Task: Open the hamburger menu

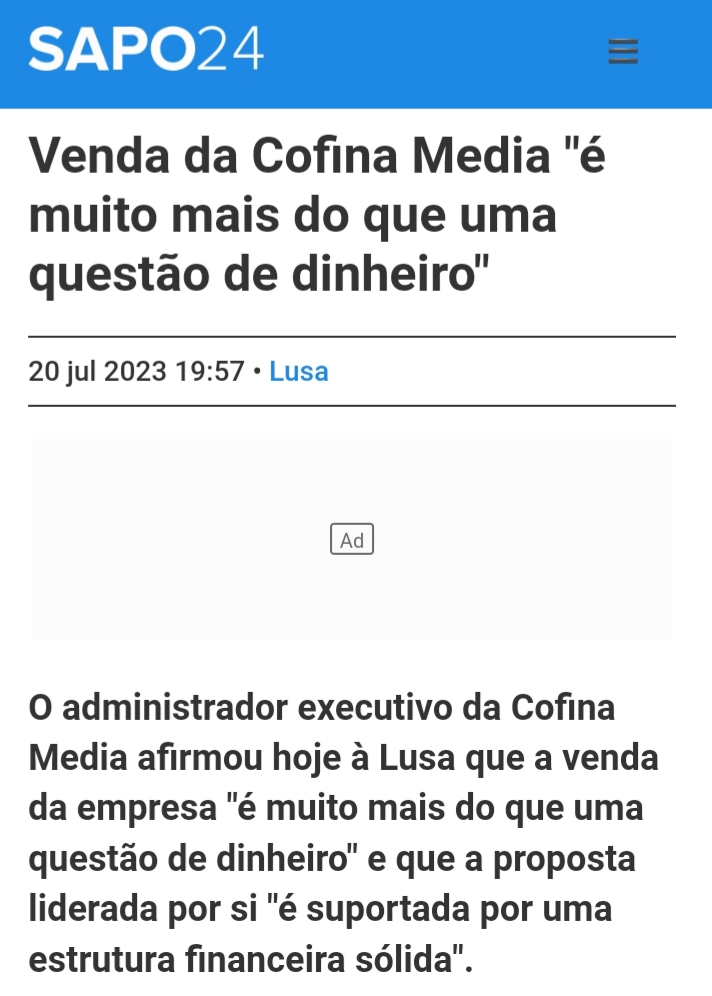Action: pyautogui.click(x=623, y=51)
